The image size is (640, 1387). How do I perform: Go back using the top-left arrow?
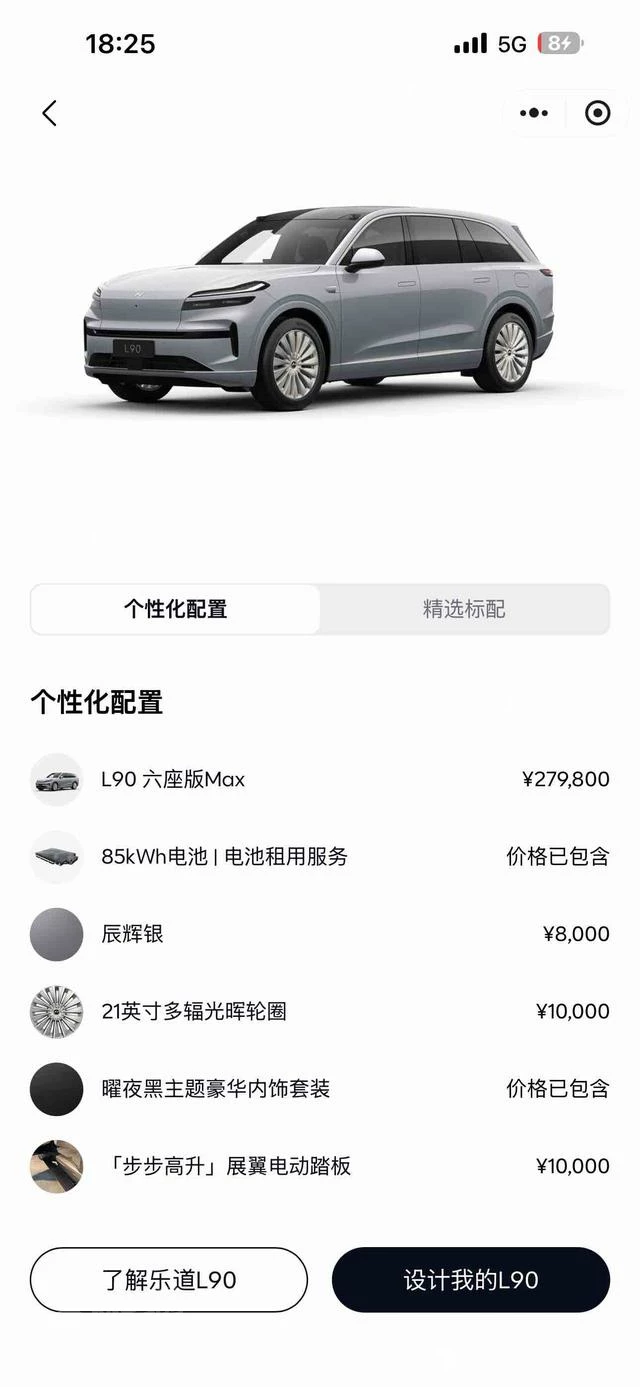coord(49,113)
